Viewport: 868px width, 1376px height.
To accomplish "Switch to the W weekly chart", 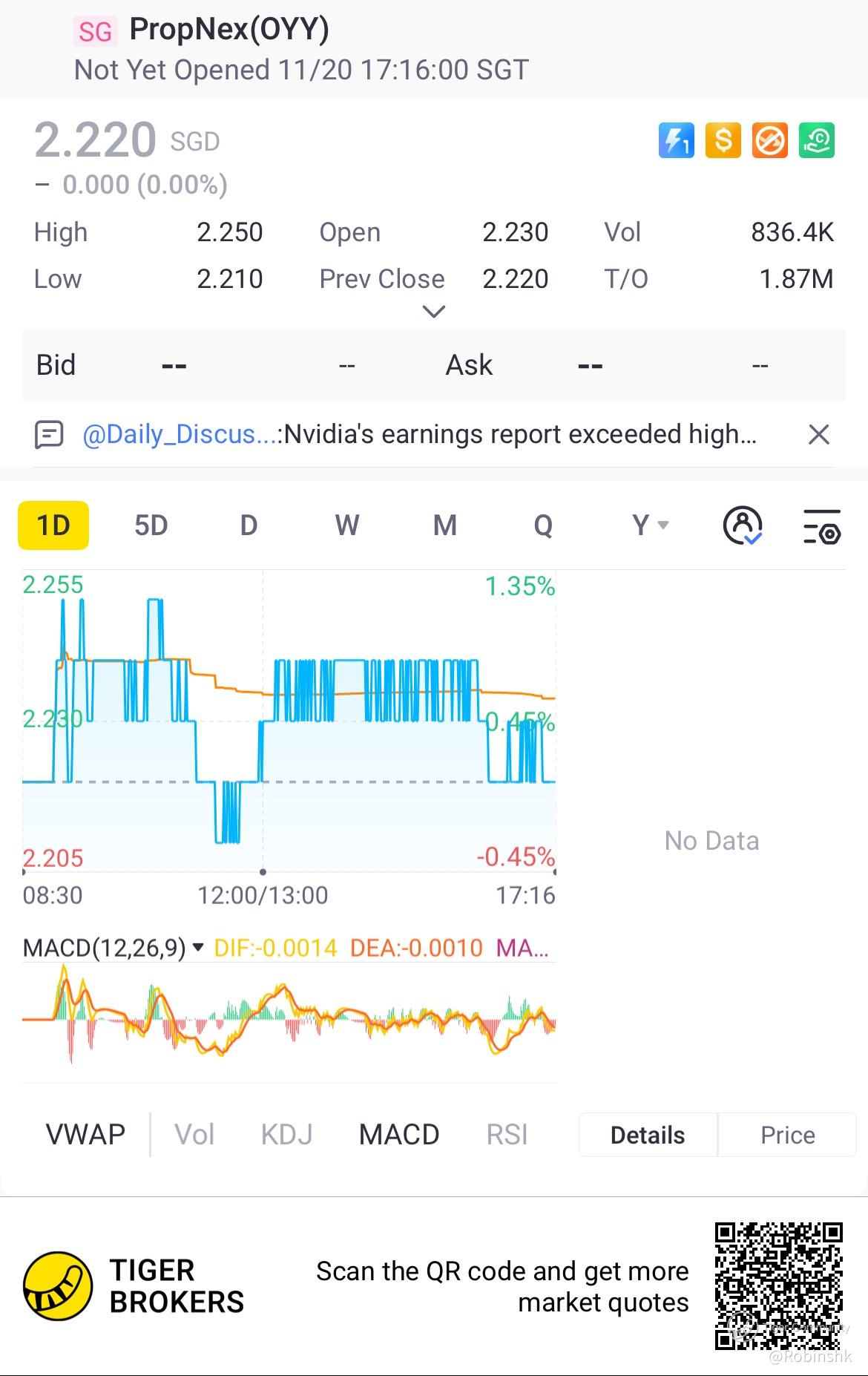I will [346, 525].
